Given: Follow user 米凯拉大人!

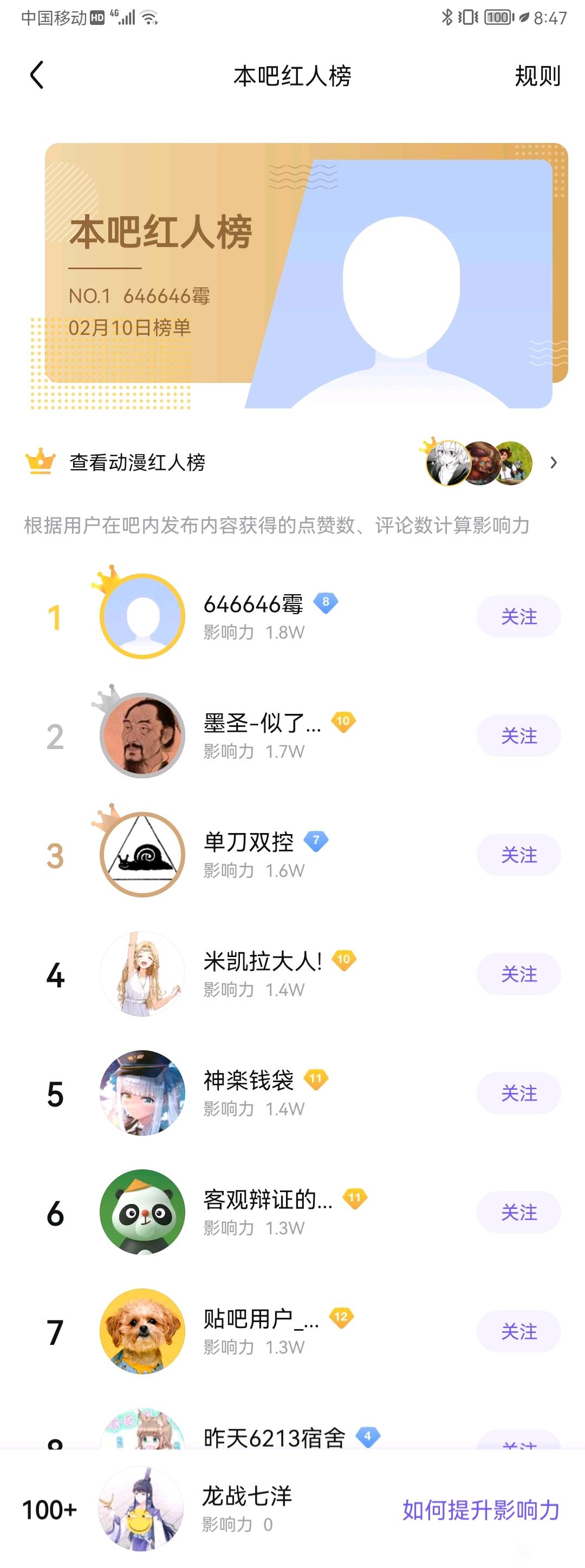Looking at the screenshot, I should coord(518,974).
